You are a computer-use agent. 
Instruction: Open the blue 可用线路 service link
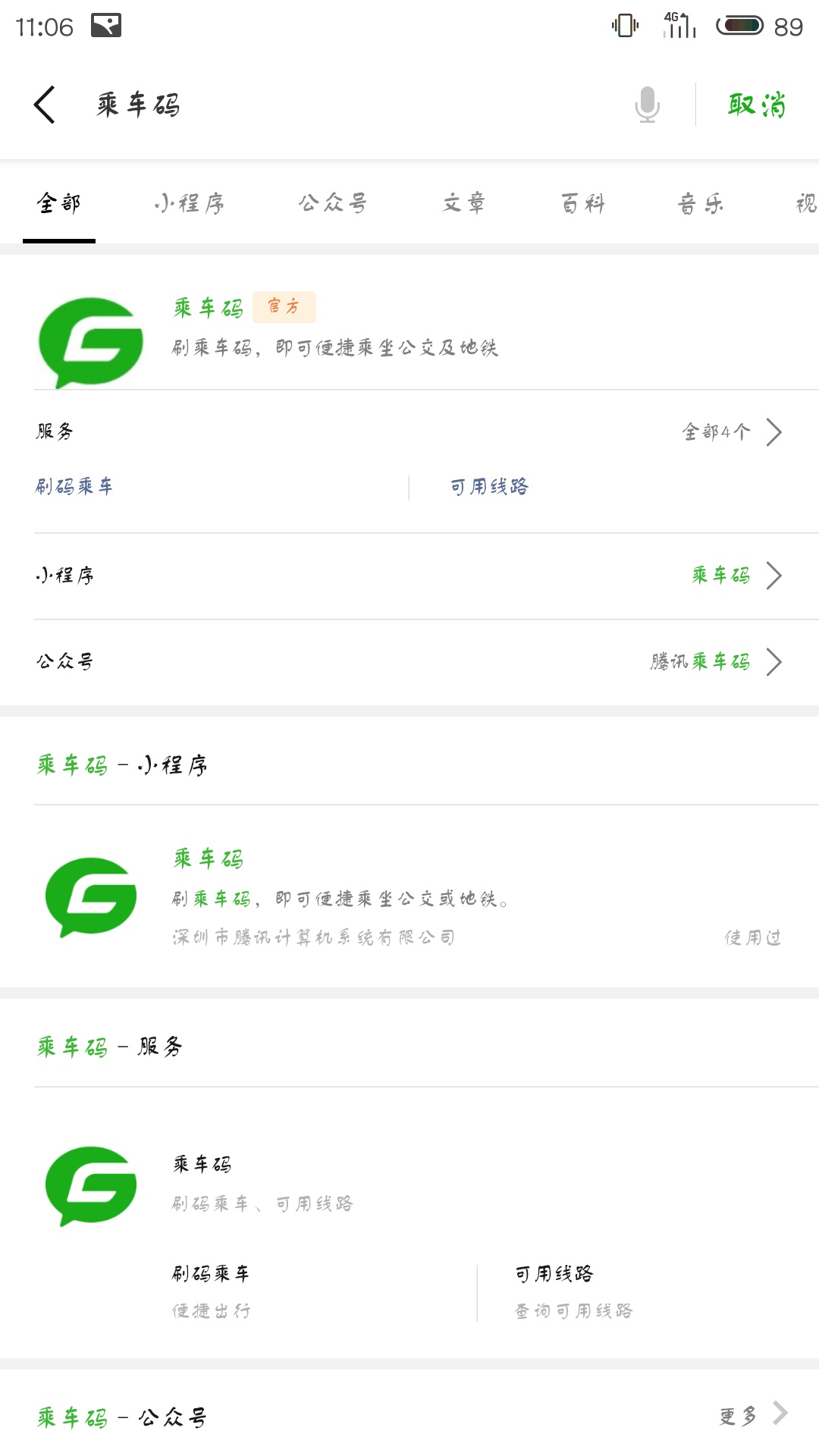[x=489, y=486]
